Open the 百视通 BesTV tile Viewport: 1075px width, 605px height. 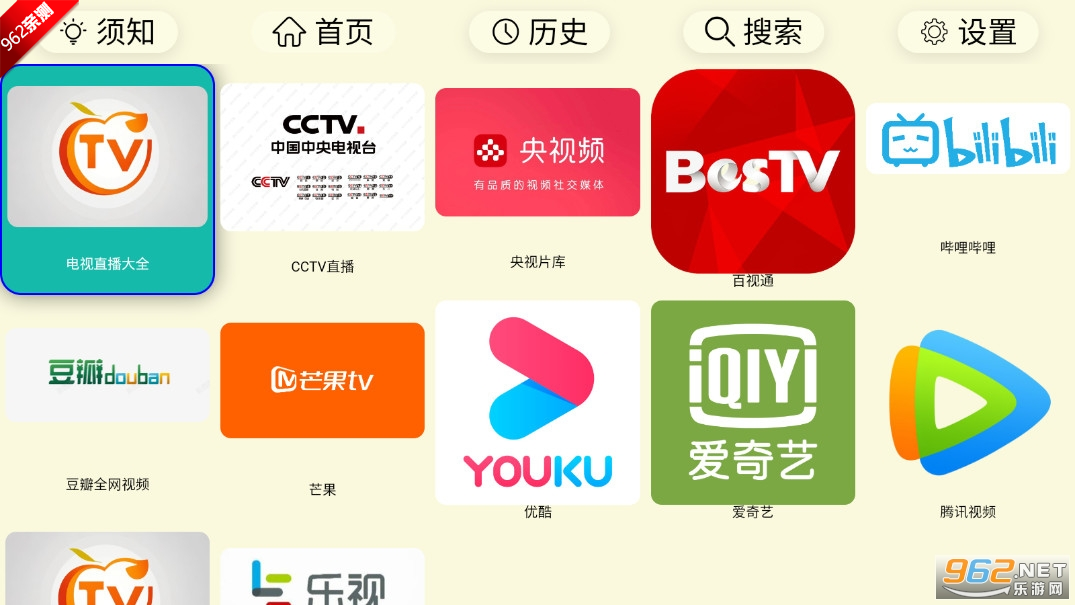tap(753, 171)
